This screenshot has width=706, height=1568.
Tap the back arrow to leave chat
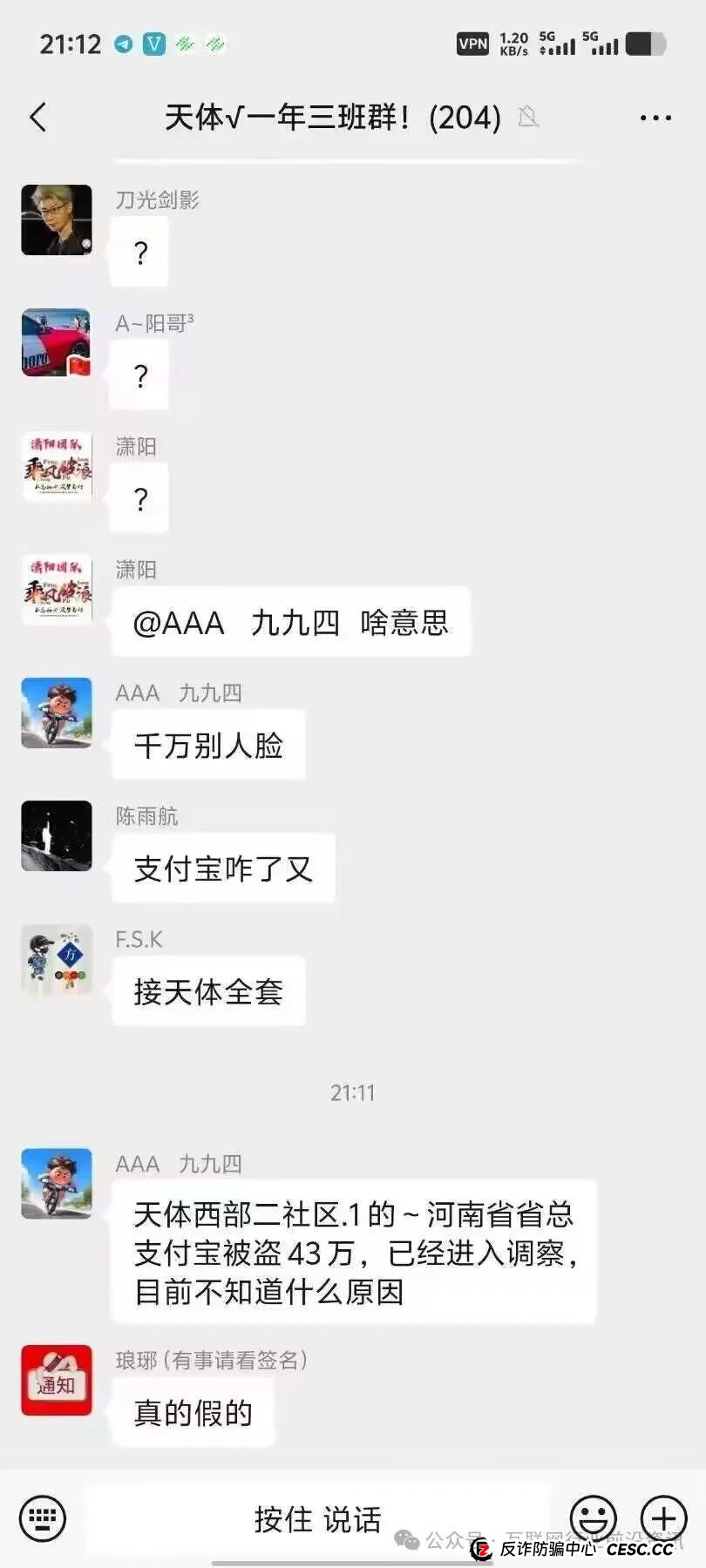coord(37,117)
